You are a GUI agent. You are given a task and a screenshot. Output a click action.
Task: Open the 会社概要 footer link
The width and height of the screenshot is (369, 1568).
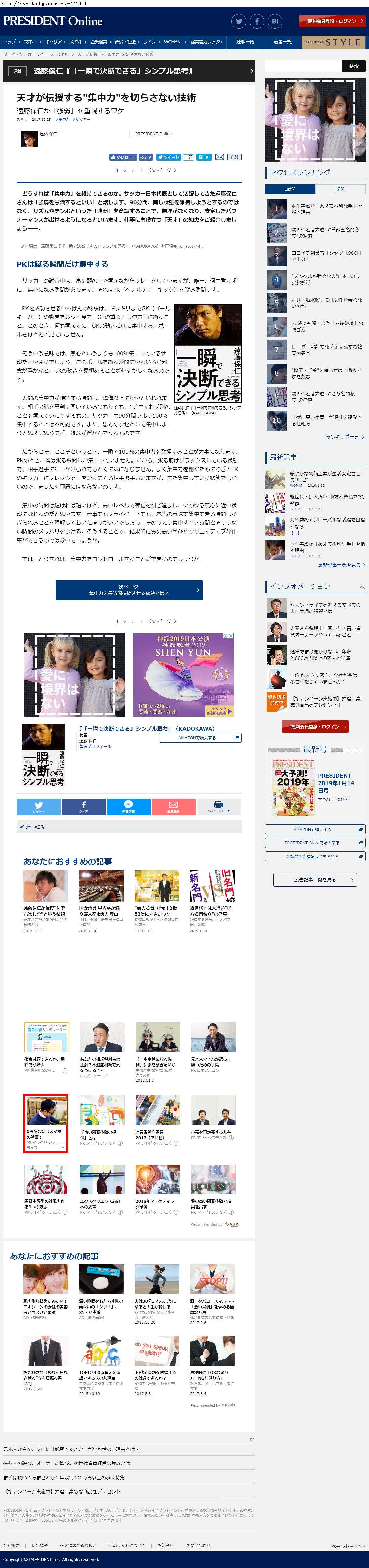tap(11, 1545)
